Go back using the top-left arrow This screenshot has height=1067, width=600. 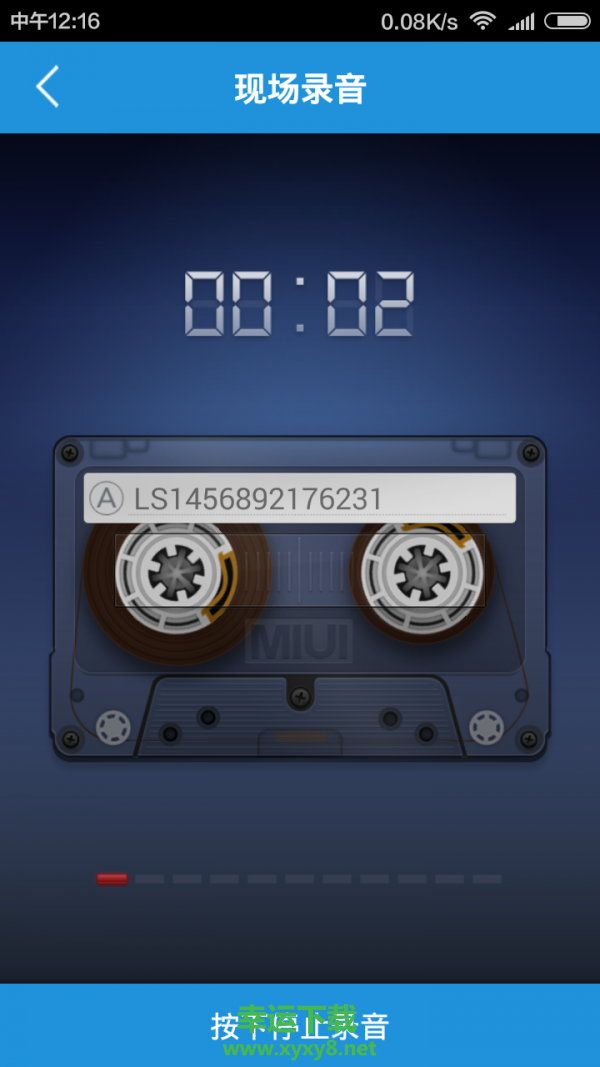[48, 87]
